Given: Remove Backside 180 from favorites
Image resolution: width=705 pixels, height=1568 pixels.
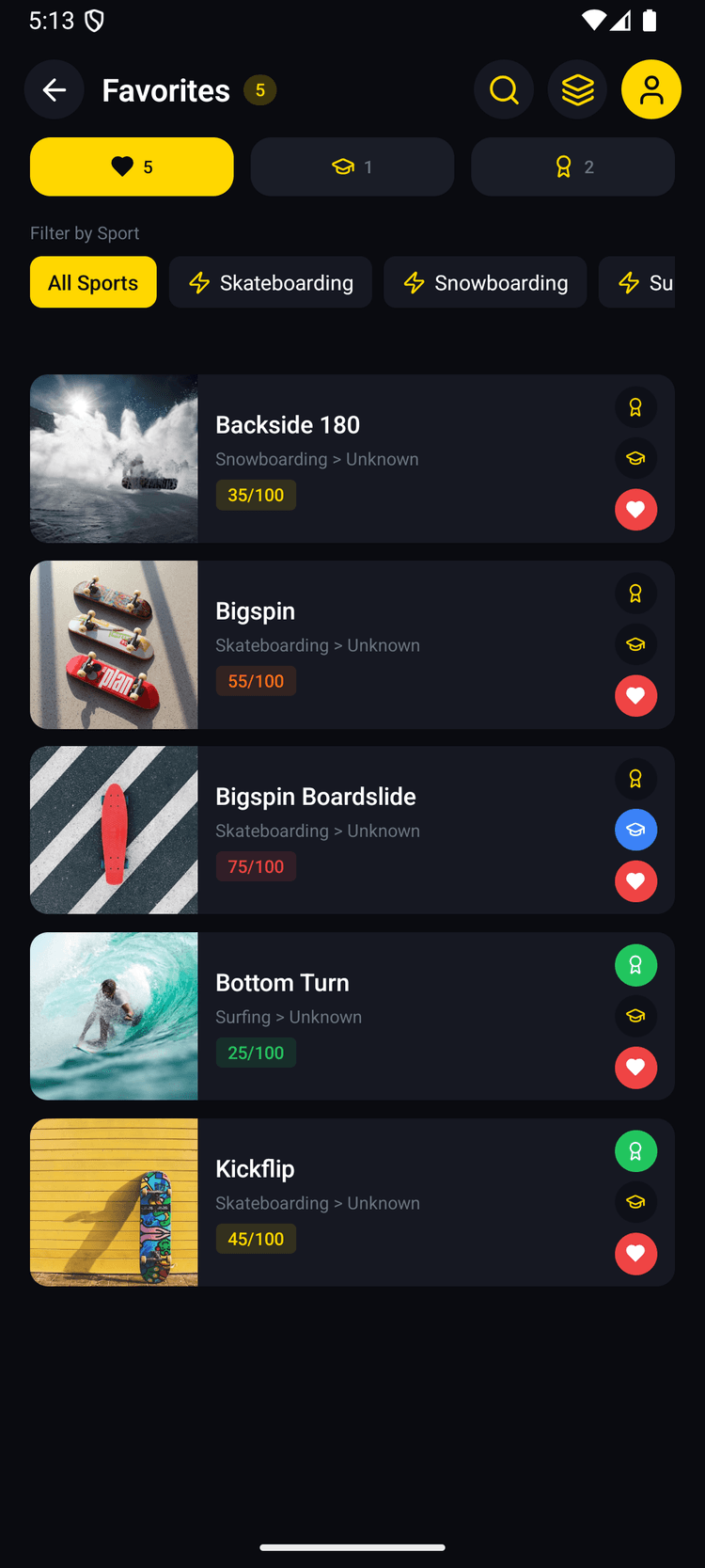Looking at the screenshot, I should click(635, 510).
